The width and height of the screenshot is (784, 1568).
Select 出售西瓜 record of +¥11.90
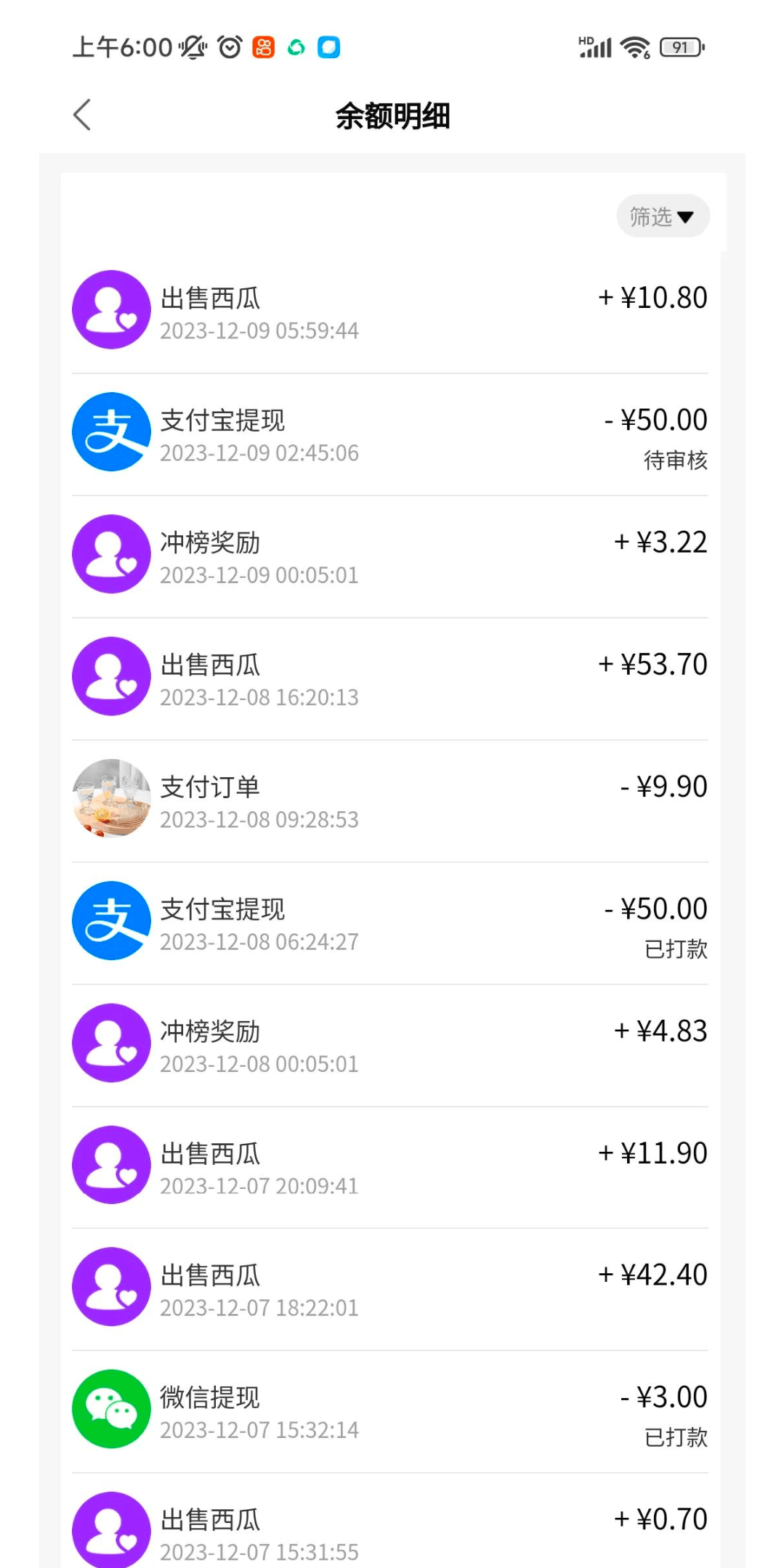[390, 1168]
